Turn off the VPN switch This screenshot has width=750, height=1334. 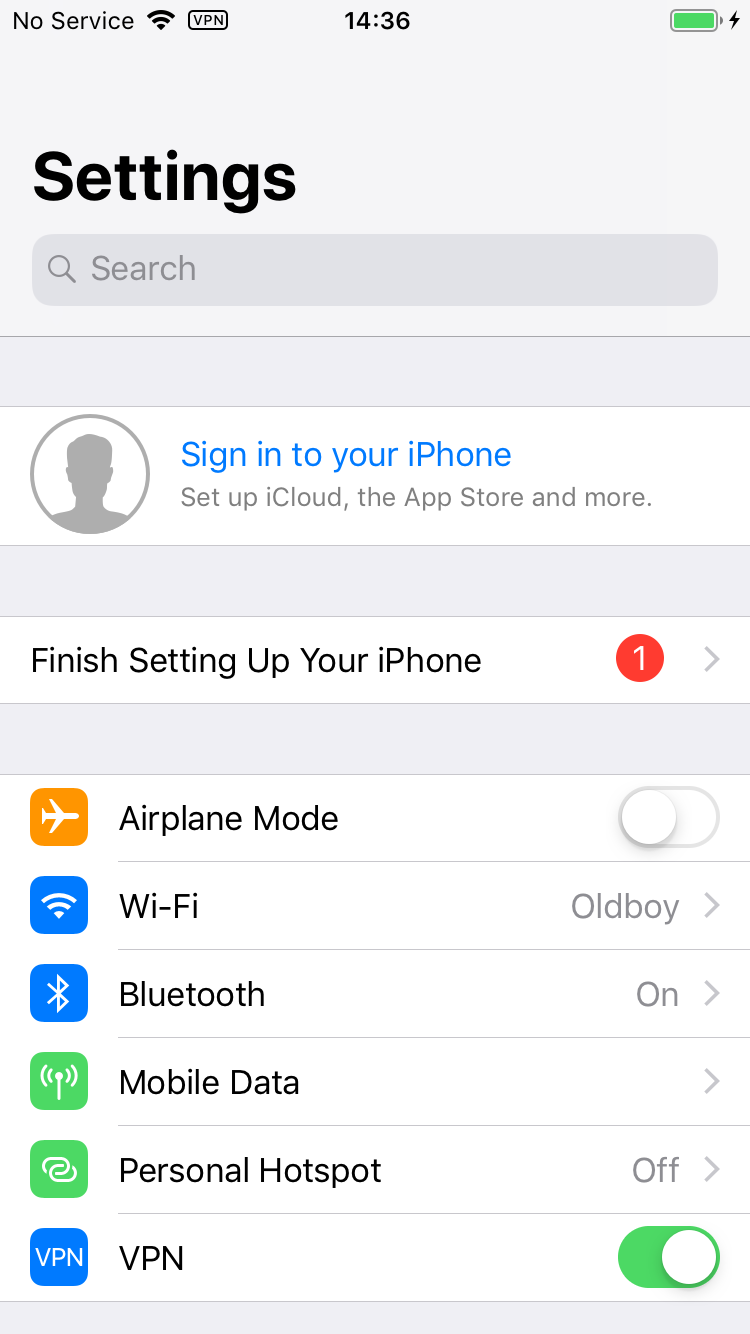click(x=668, y=1257)
